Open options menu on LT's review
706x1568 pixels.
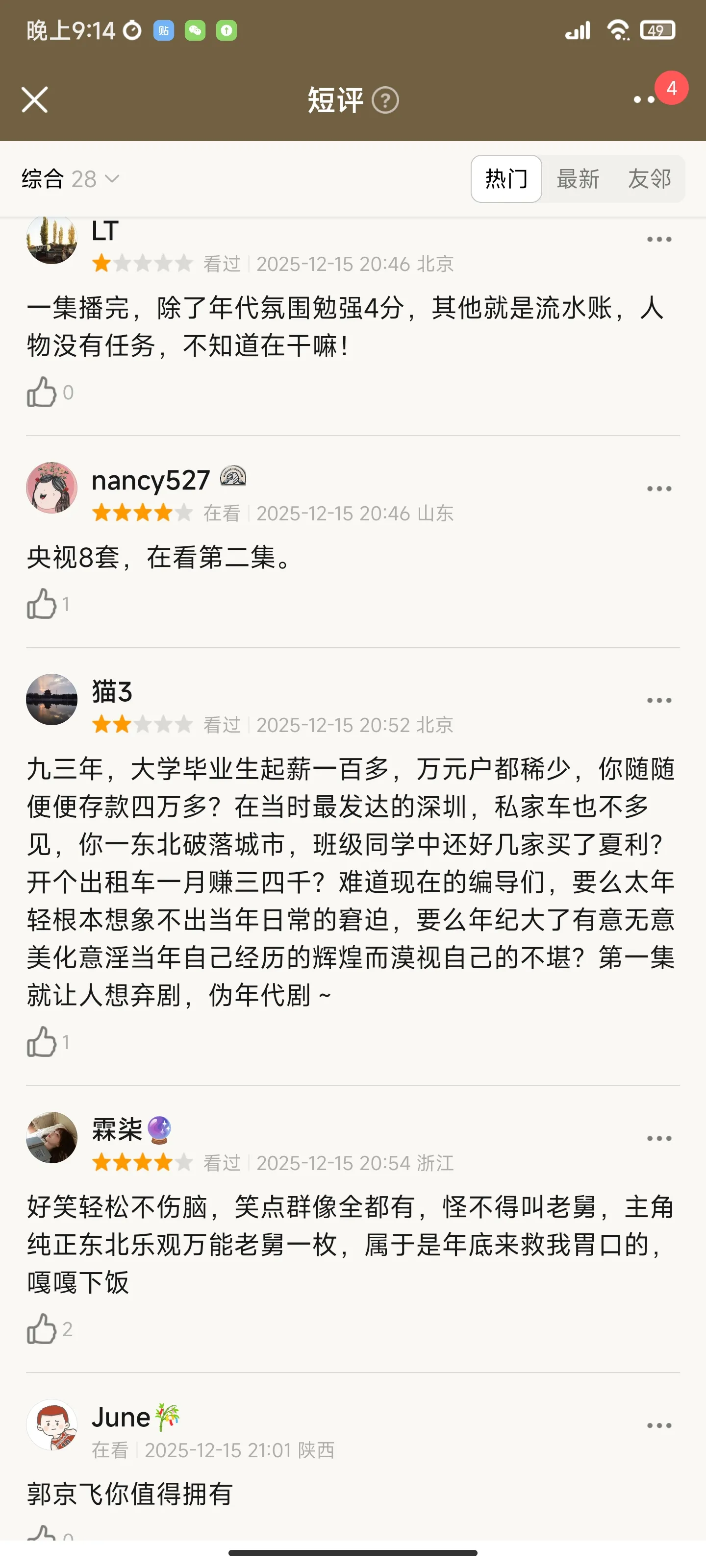(x=658, y=240)
